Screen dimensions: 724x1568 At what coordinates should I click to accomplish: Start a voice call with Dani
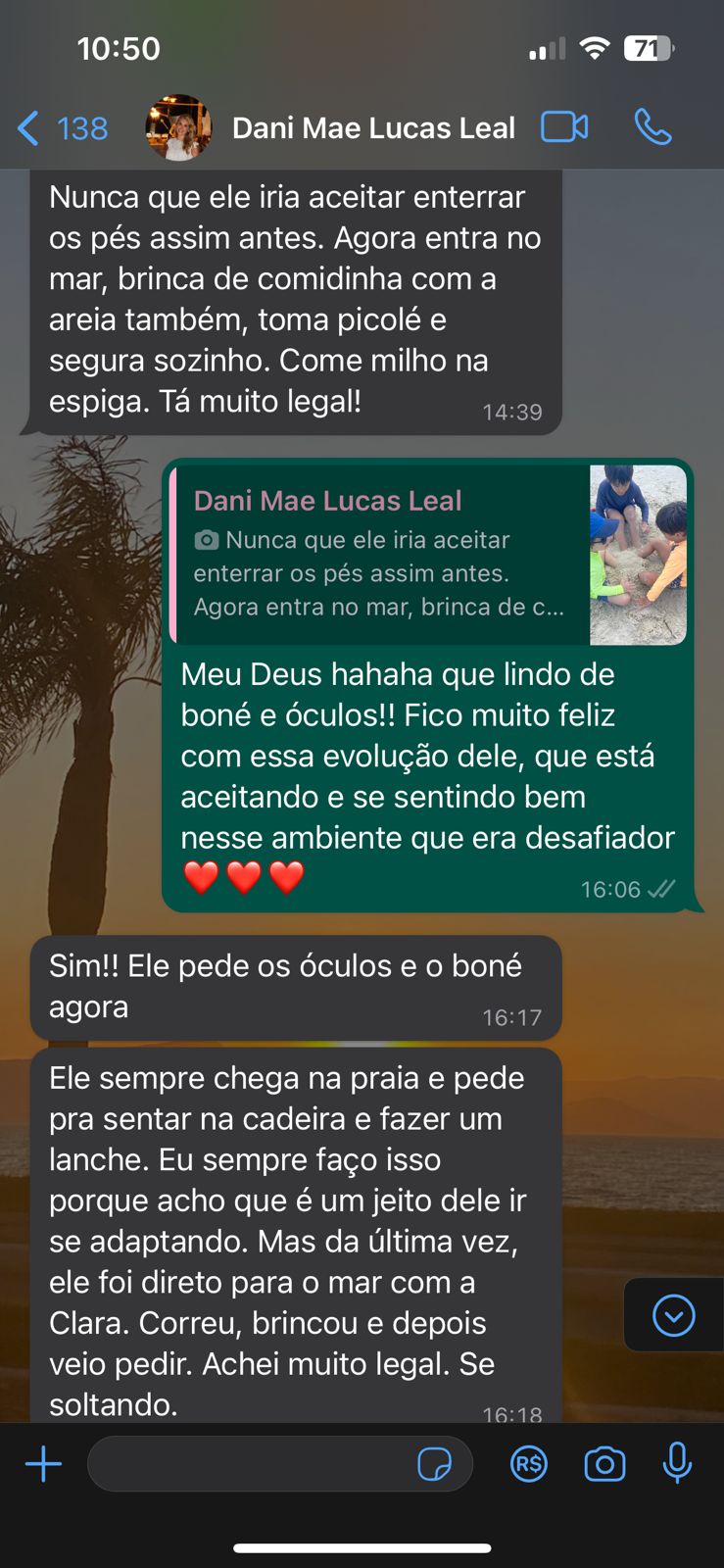click(652, 127)
